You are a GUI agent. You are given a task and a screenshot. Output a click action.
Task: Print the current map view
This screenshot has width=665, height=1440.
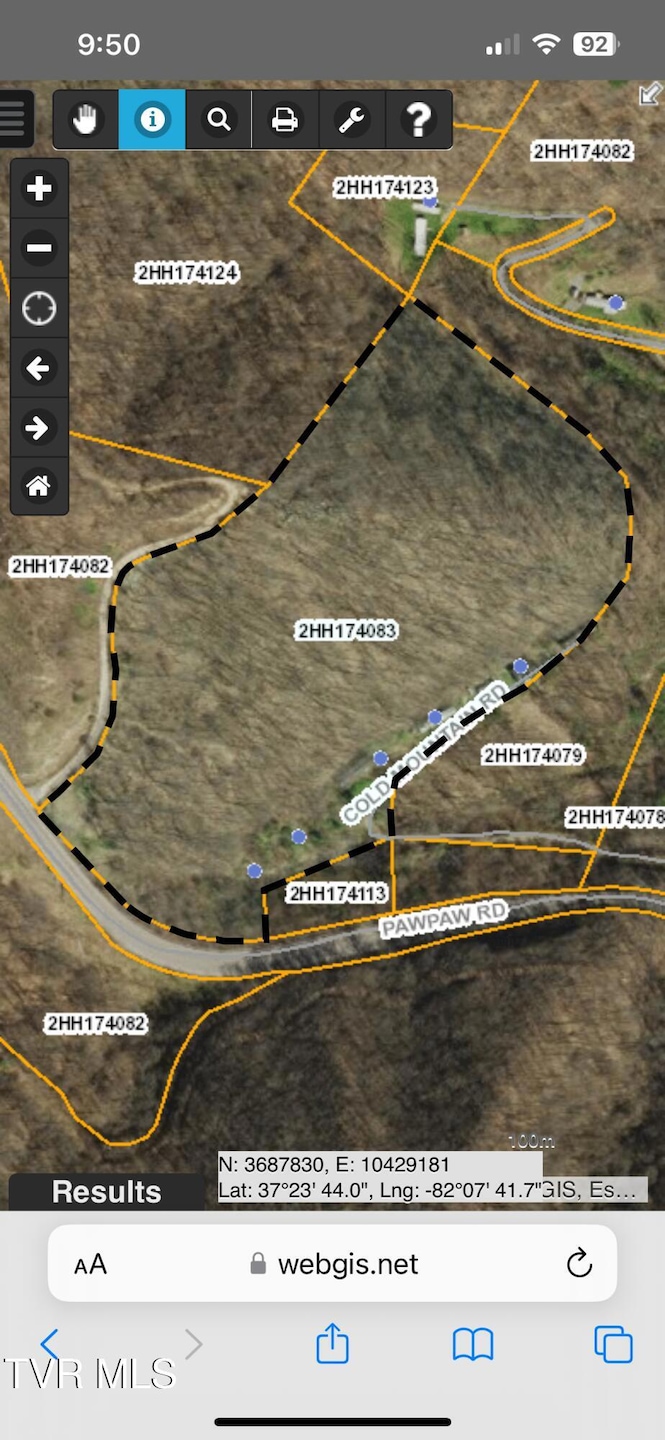point(285,120)
